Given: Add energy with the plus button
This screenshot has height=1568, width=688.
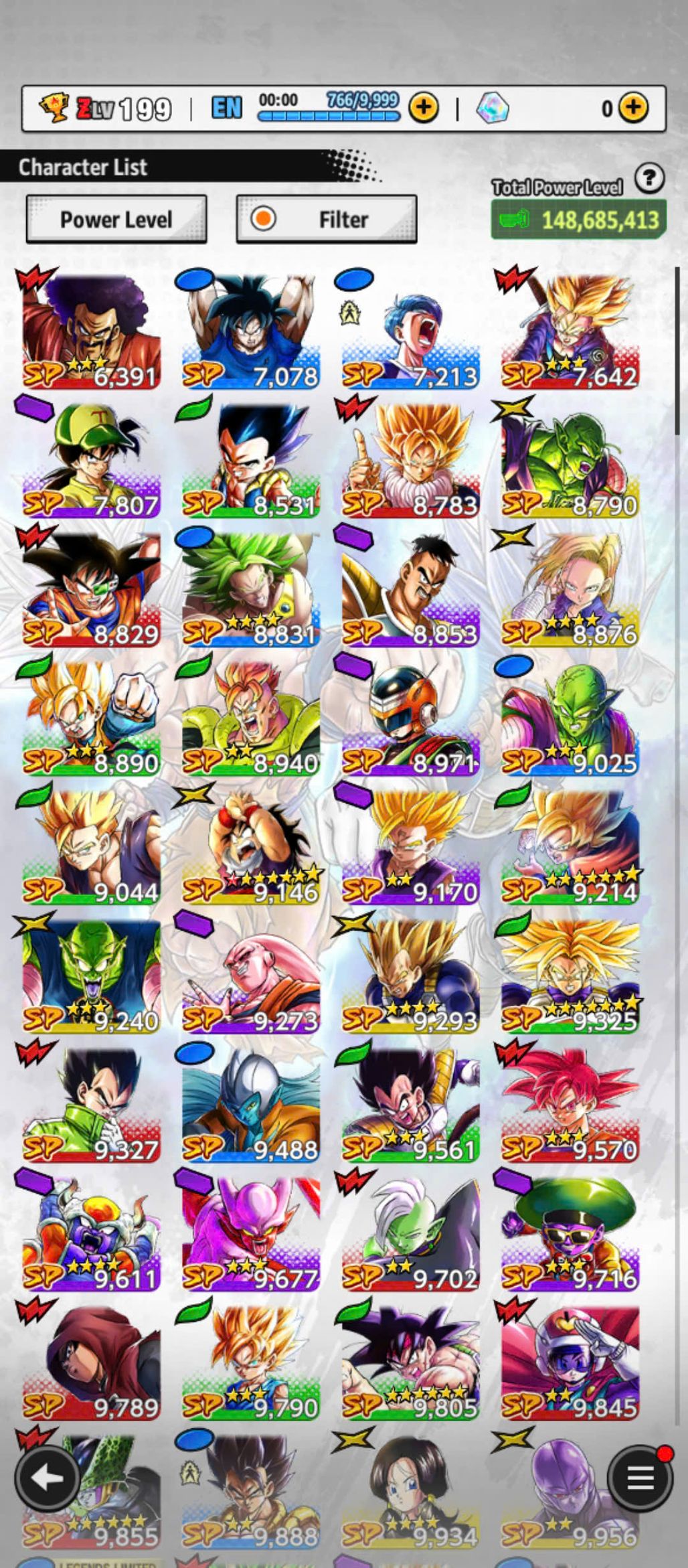Looking at the screenshot, I should (424, 107).
